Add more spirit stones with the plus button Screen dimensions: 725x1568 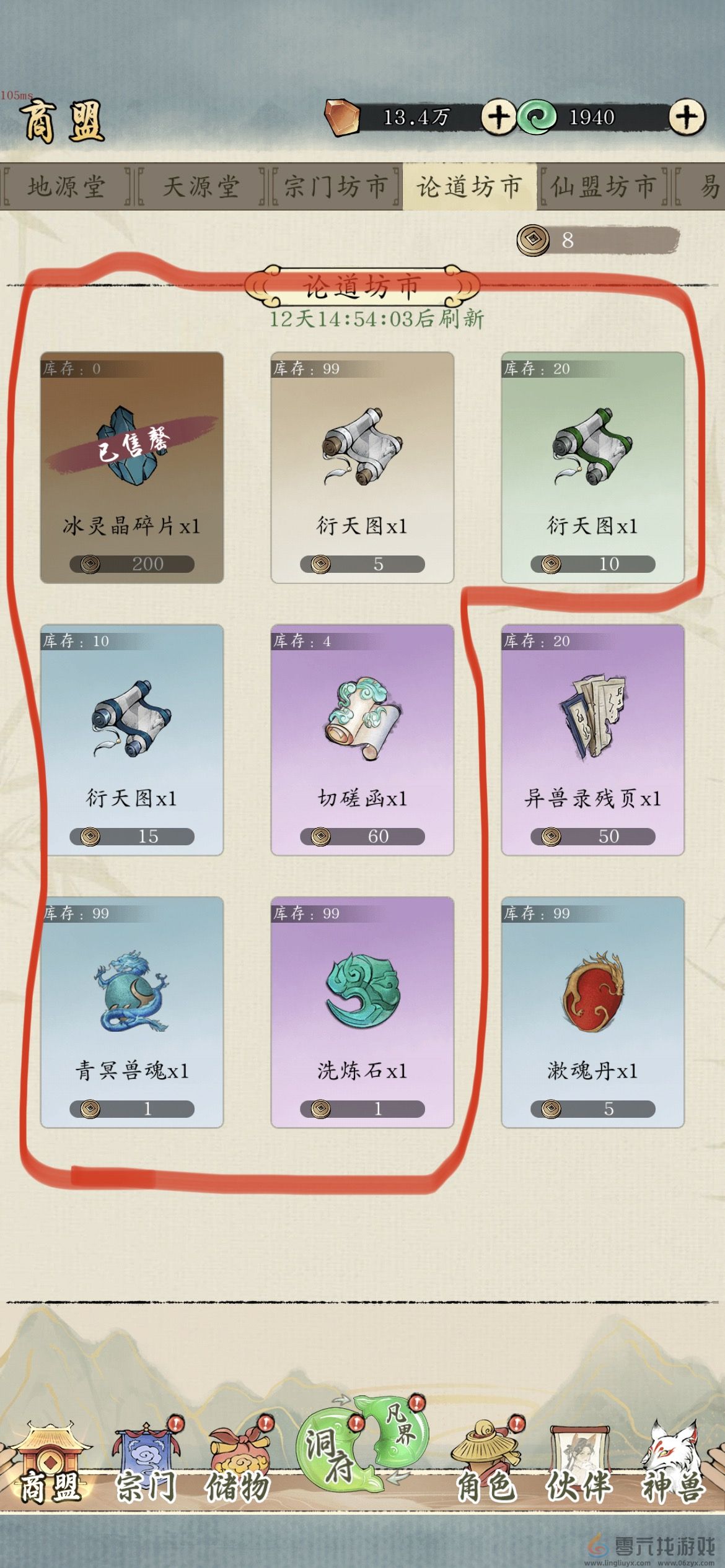(499, 117)
